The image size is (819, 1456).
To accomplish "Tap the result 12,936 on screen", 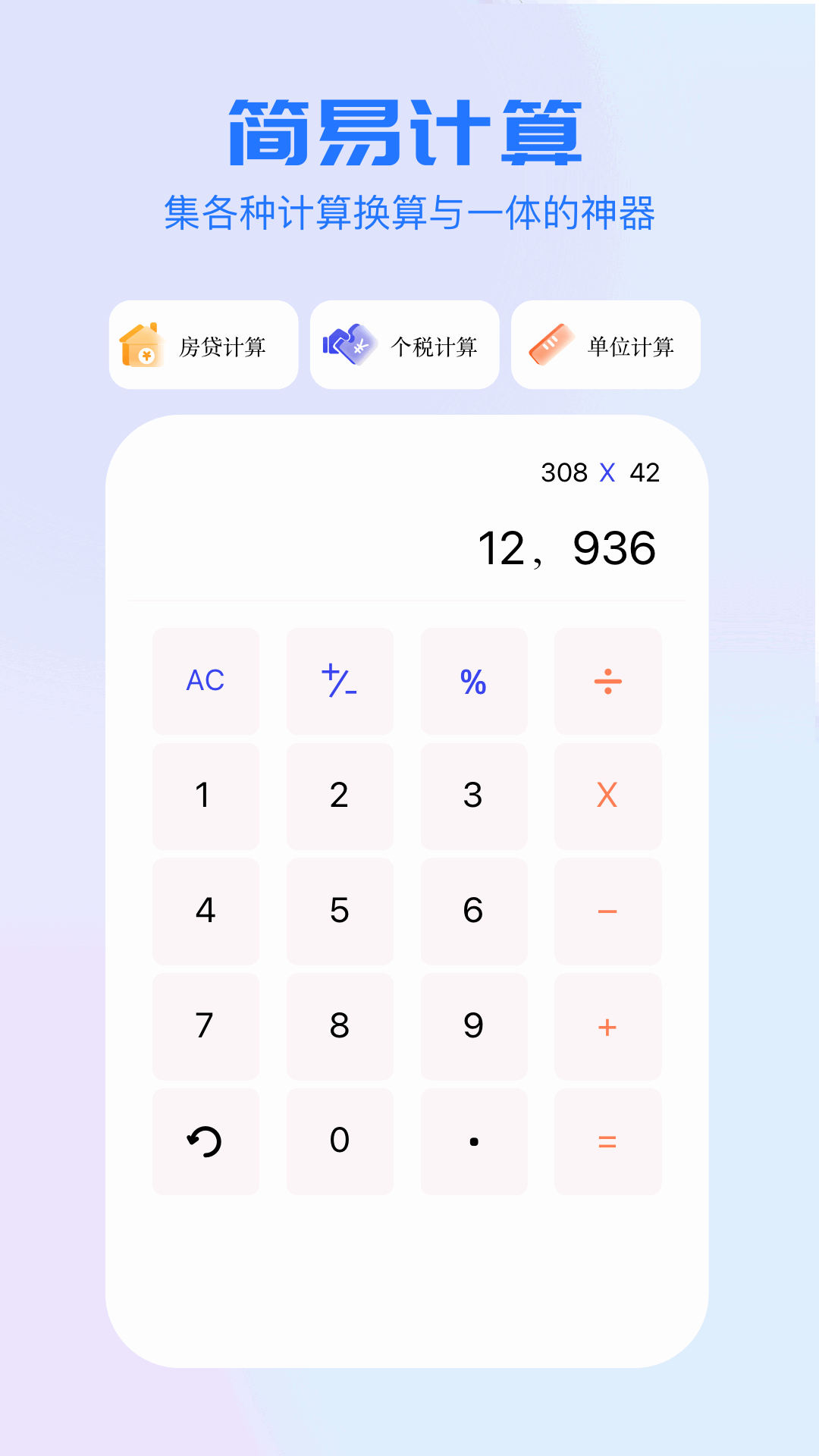I will [x=567, y=549].
